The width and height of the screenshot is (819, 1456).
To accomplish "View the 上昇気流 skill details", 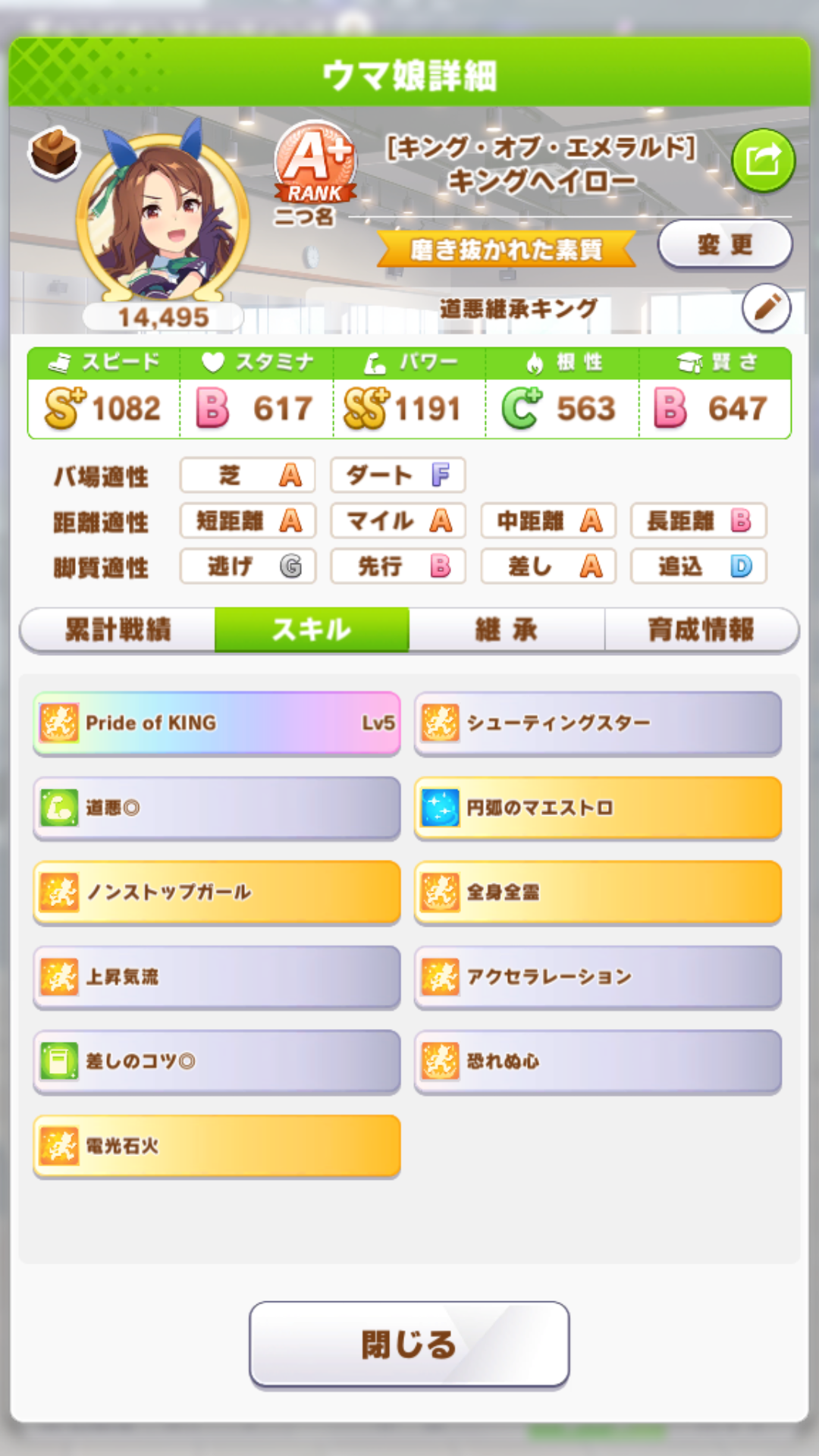I will 217,977.
